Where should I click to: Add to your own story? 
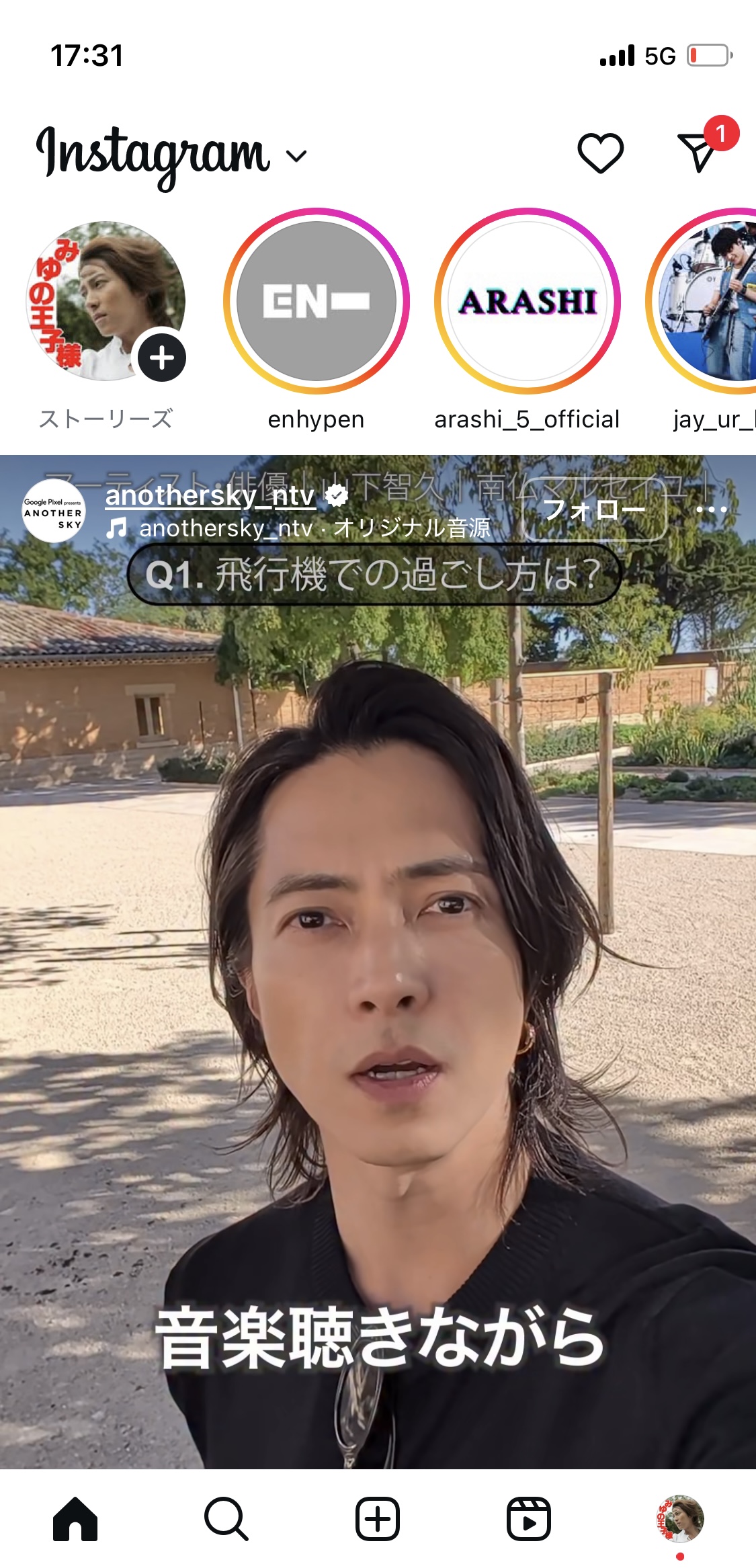[161, 358]
